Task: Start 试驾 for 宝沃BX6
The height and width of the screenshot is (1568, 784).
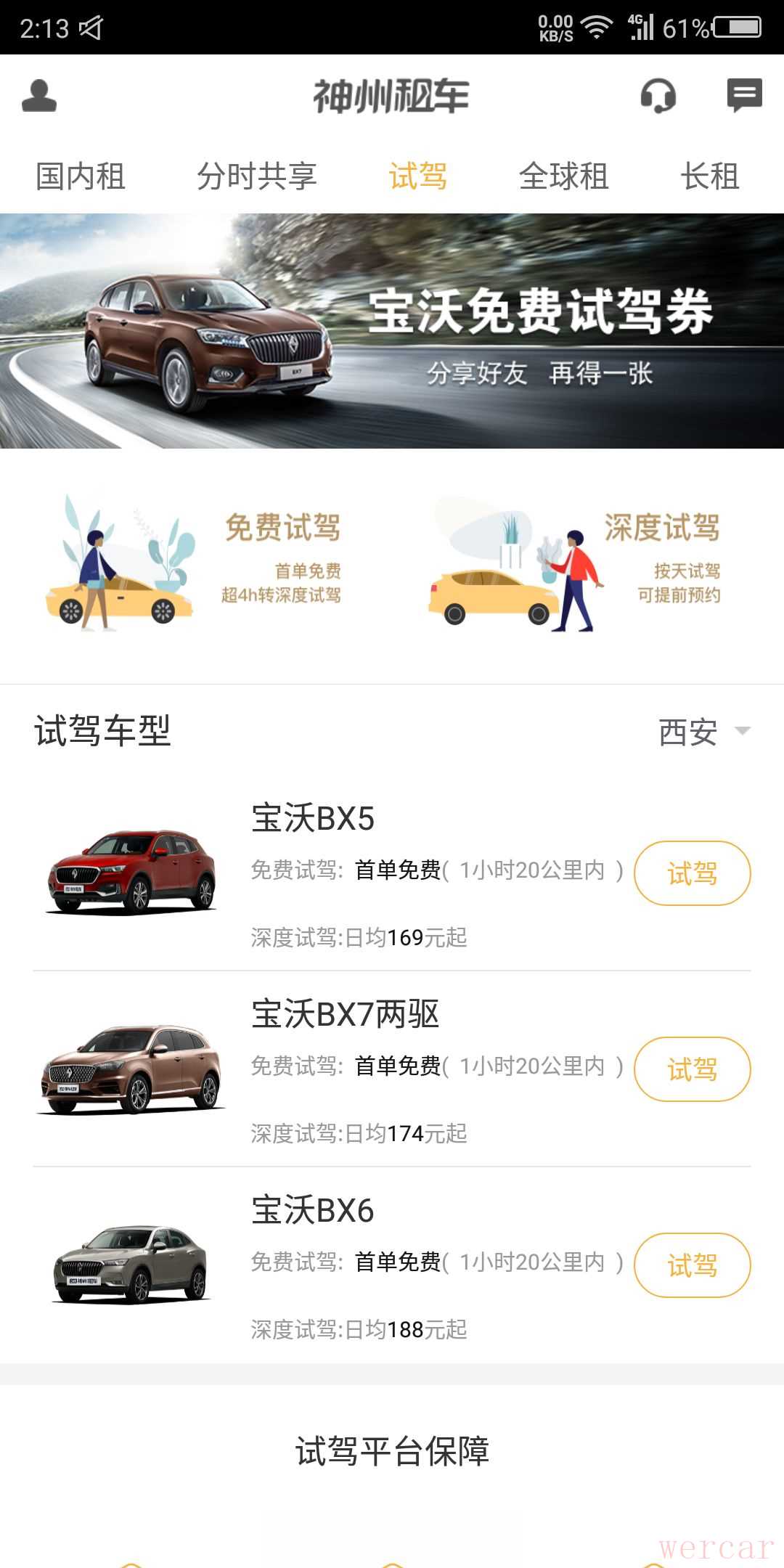Action: [692, 1265]
